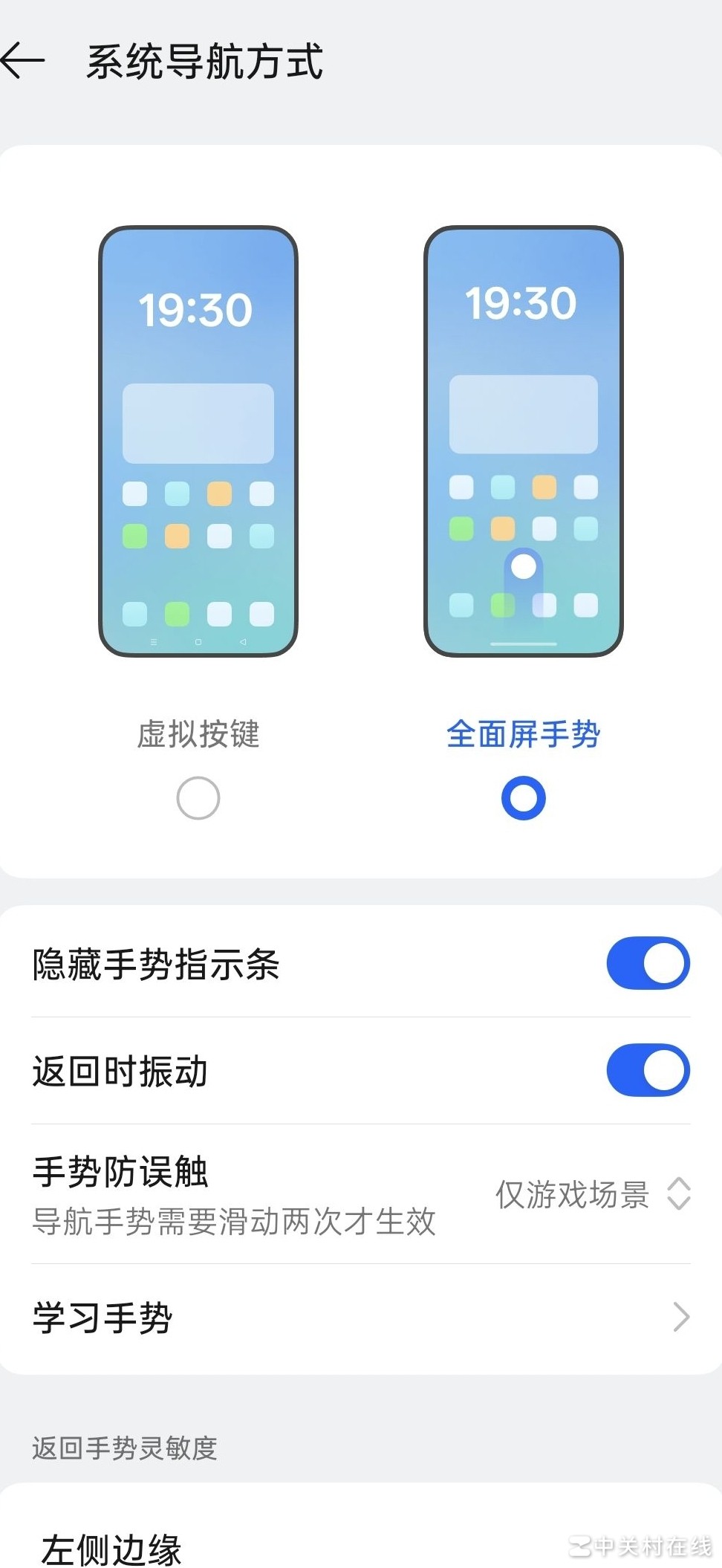Viewport: 722px width, 1568px height.
Task: Disable 返回时振动 switch
Action: coord(648,1071)
